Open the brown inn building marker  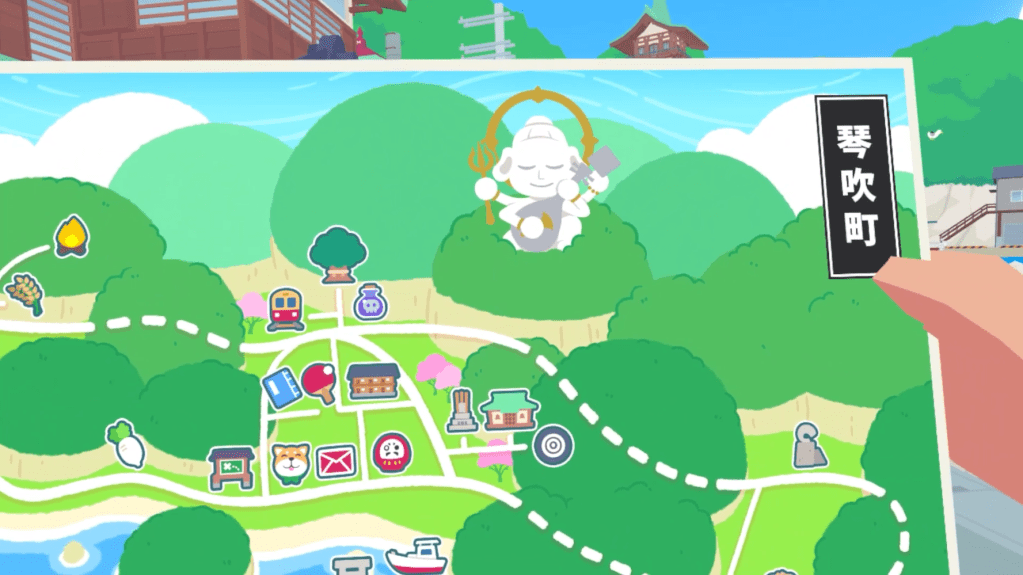point(373,381)
